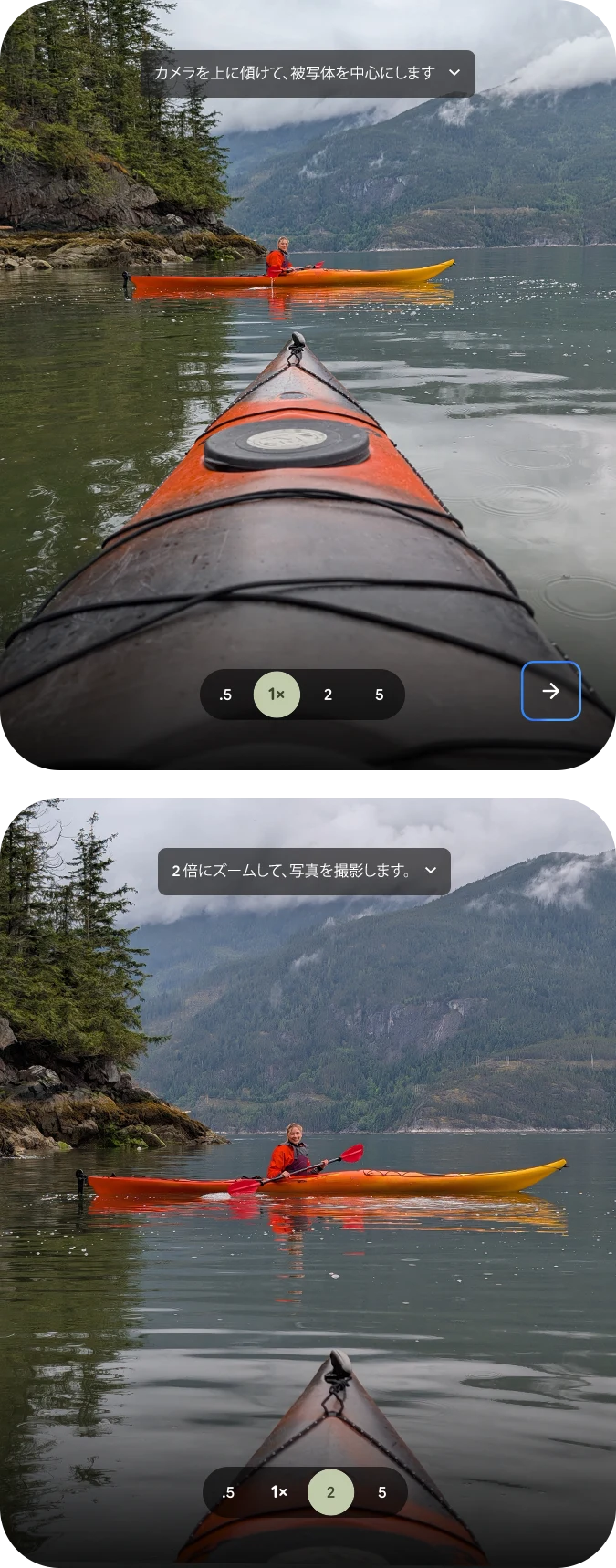The width and height of the screenshot is (616, 1568).
Task: Expand the カメラを上に傾けて hint dropdown
Action: [x=454, y=73]
